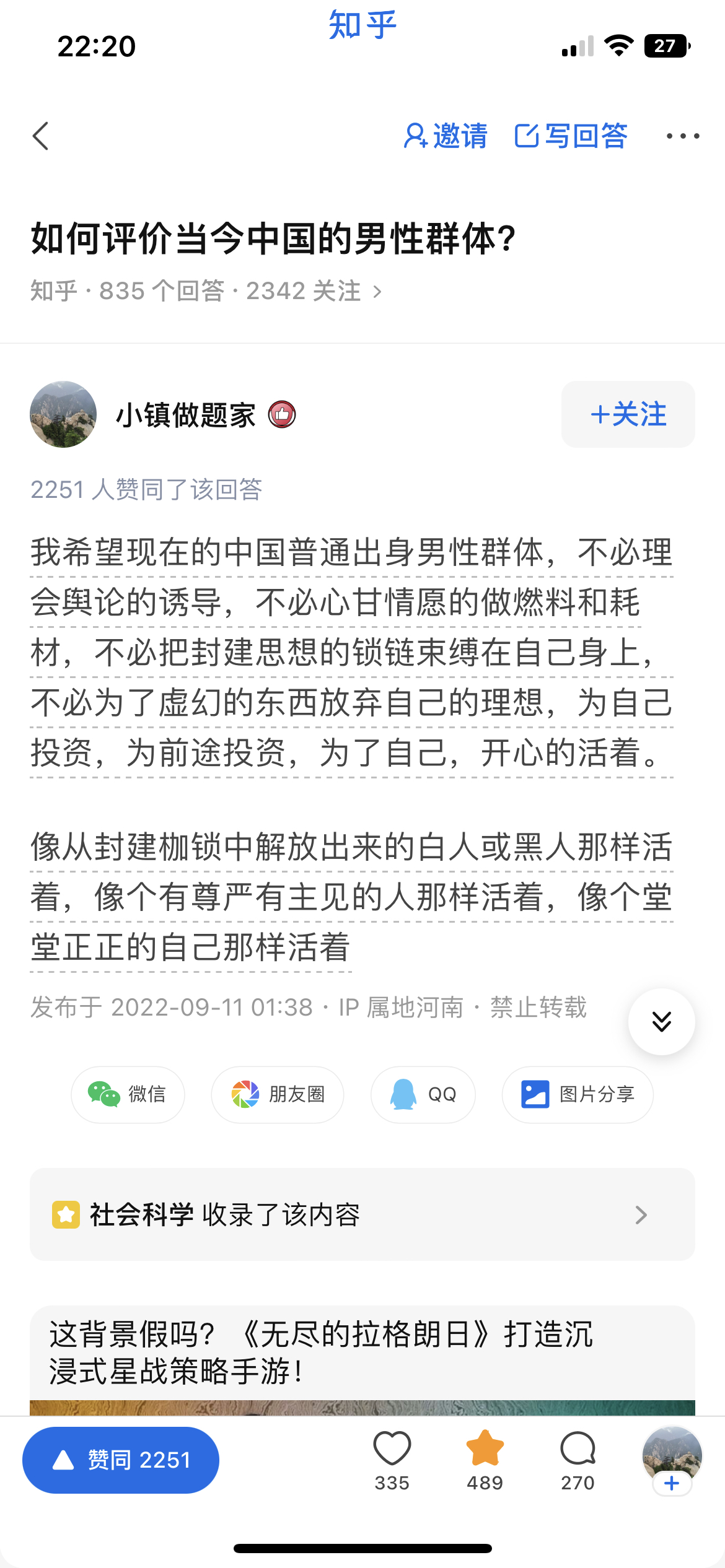This screenshot has width=725, height=1568.
Task: Open the comments icon showing 270
Action: [578, 1459]
